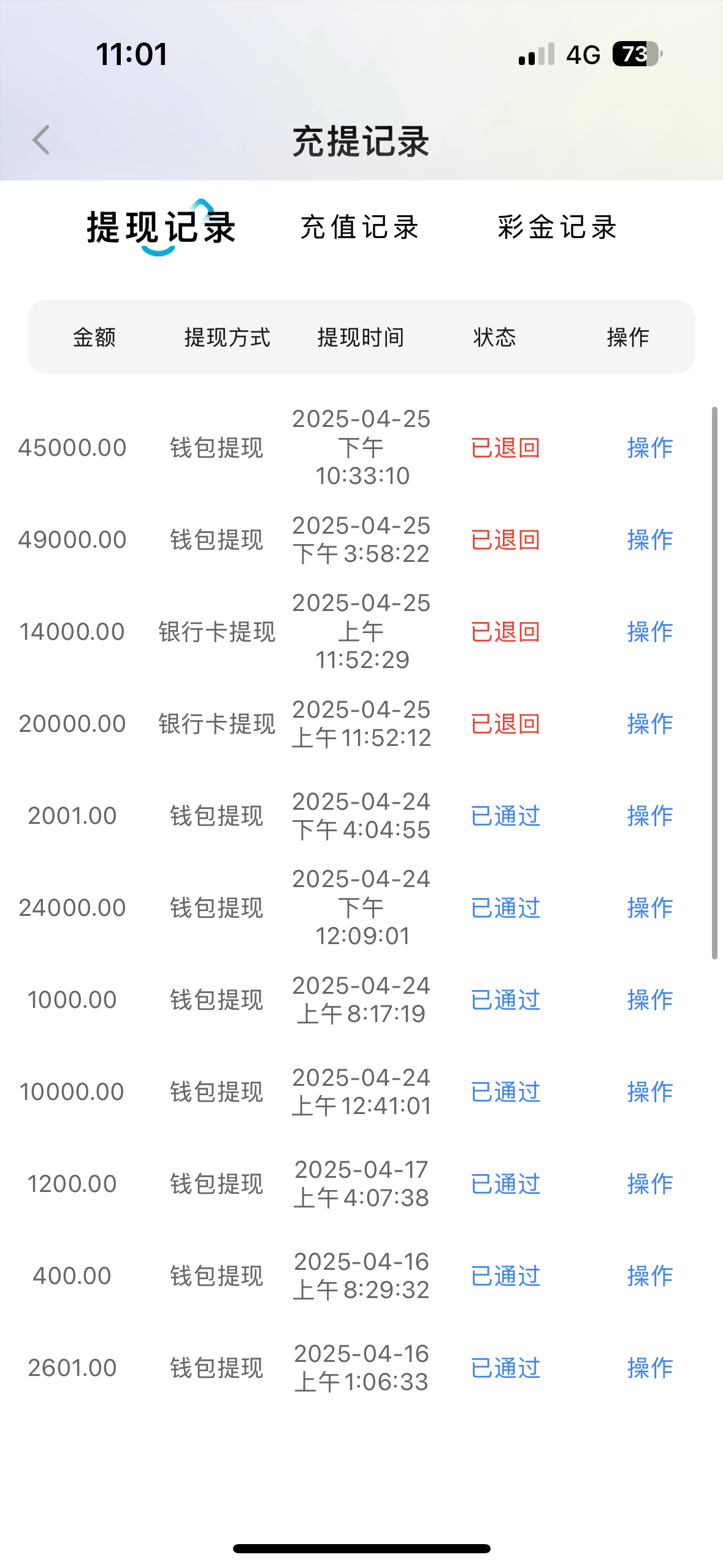The image size is (723, 1568).
Task: Select the 提现记录 tab
Action: click(x=161, y=228)
